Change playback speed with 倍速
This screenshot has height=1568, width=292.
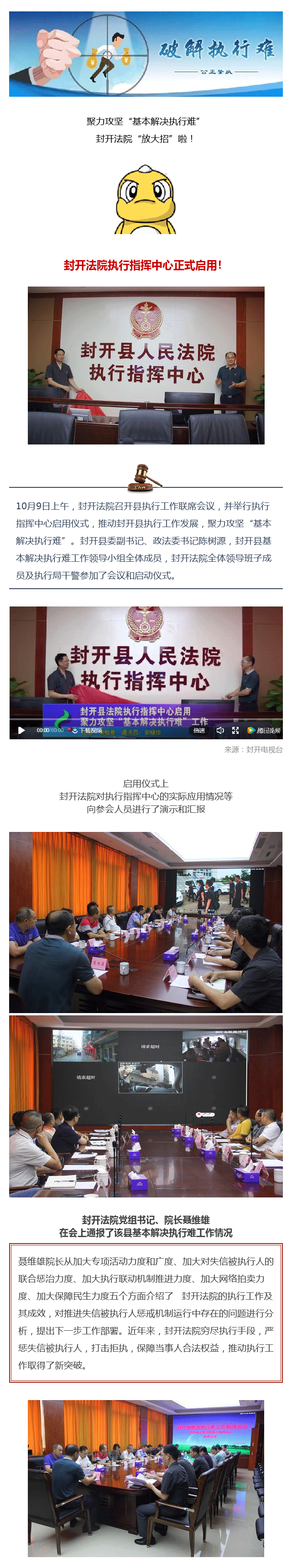coord(199,731)
